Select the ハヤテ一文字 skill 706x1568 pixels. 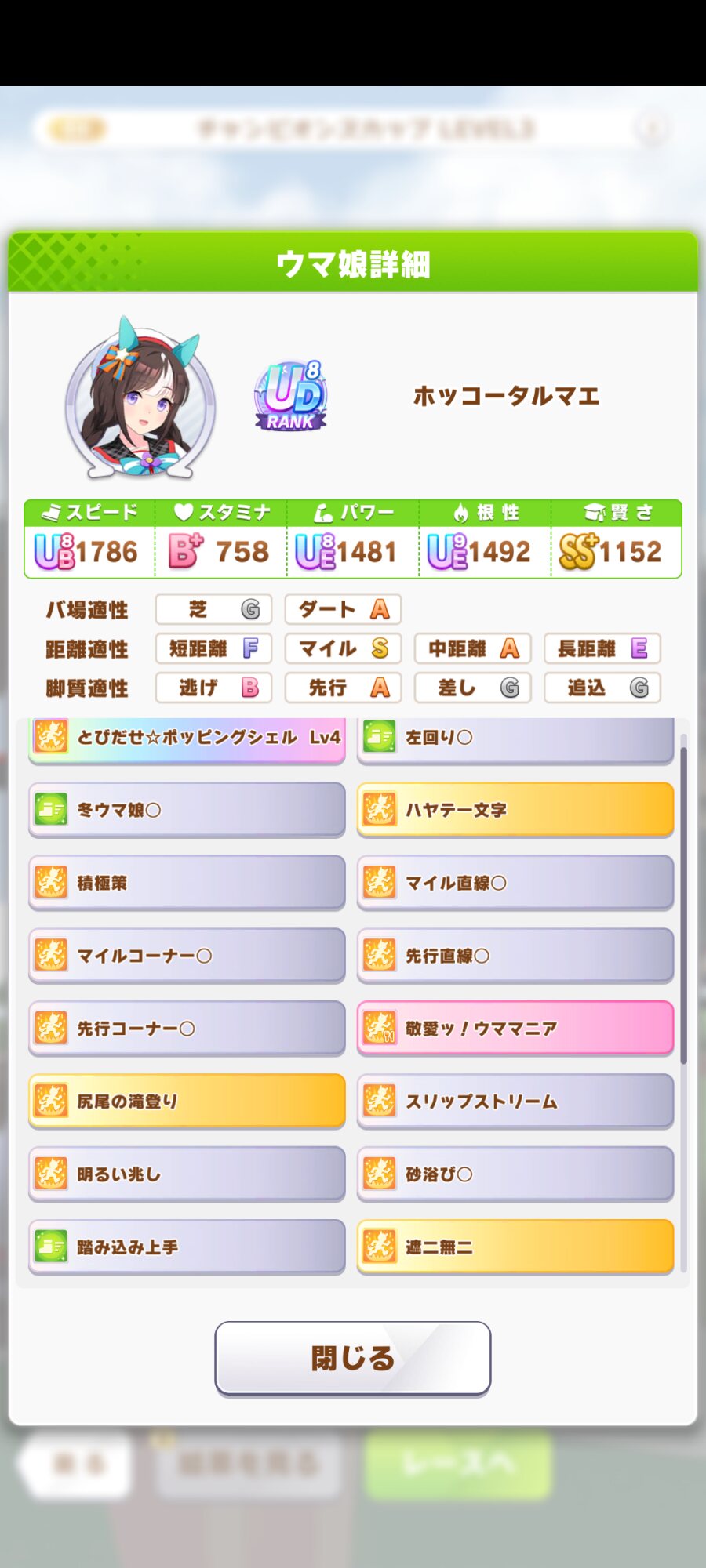515,810
